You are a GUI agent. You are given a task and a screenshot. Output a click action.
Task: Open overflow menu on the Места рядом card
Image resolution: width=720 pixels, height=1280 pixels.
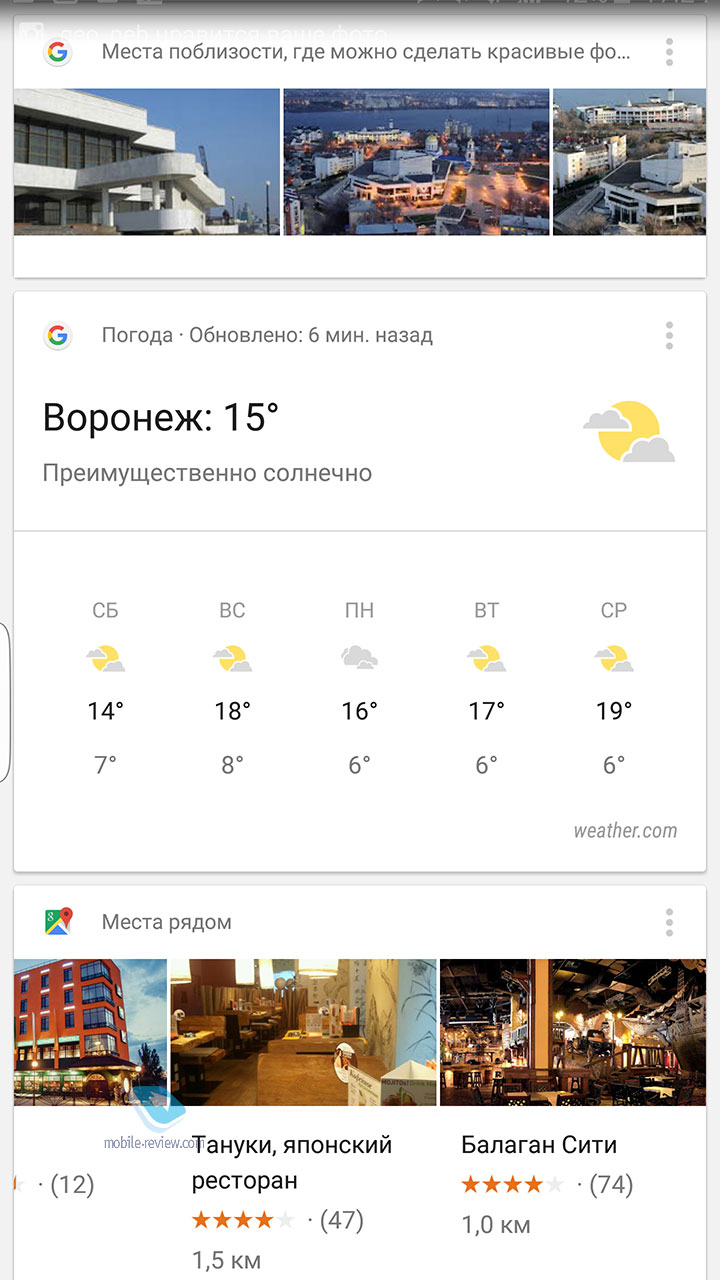tap(669, 922)
